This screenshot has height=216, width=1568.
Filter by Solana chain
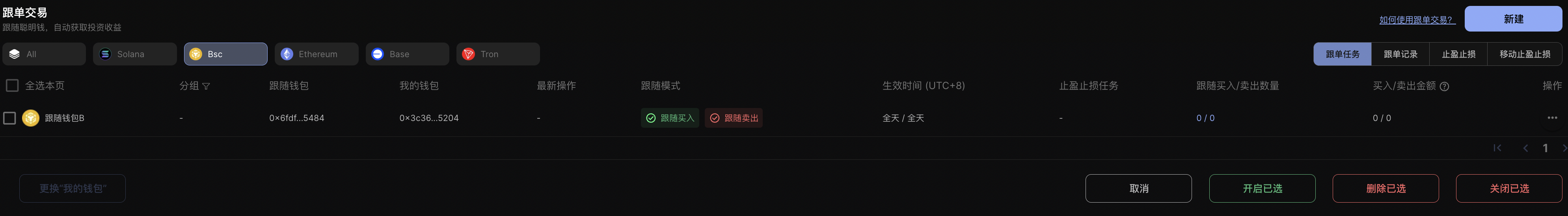(134, 54)
